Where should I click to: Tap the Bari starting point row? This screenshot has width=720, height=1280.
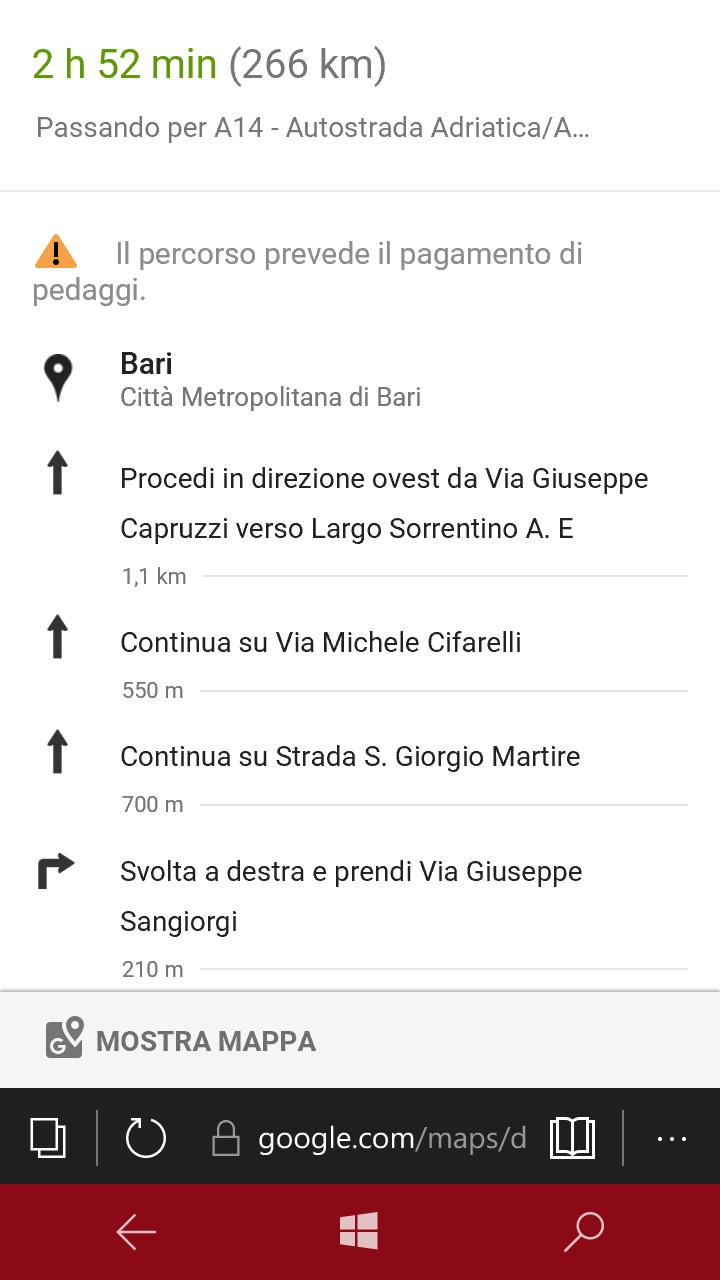[360, 379]
